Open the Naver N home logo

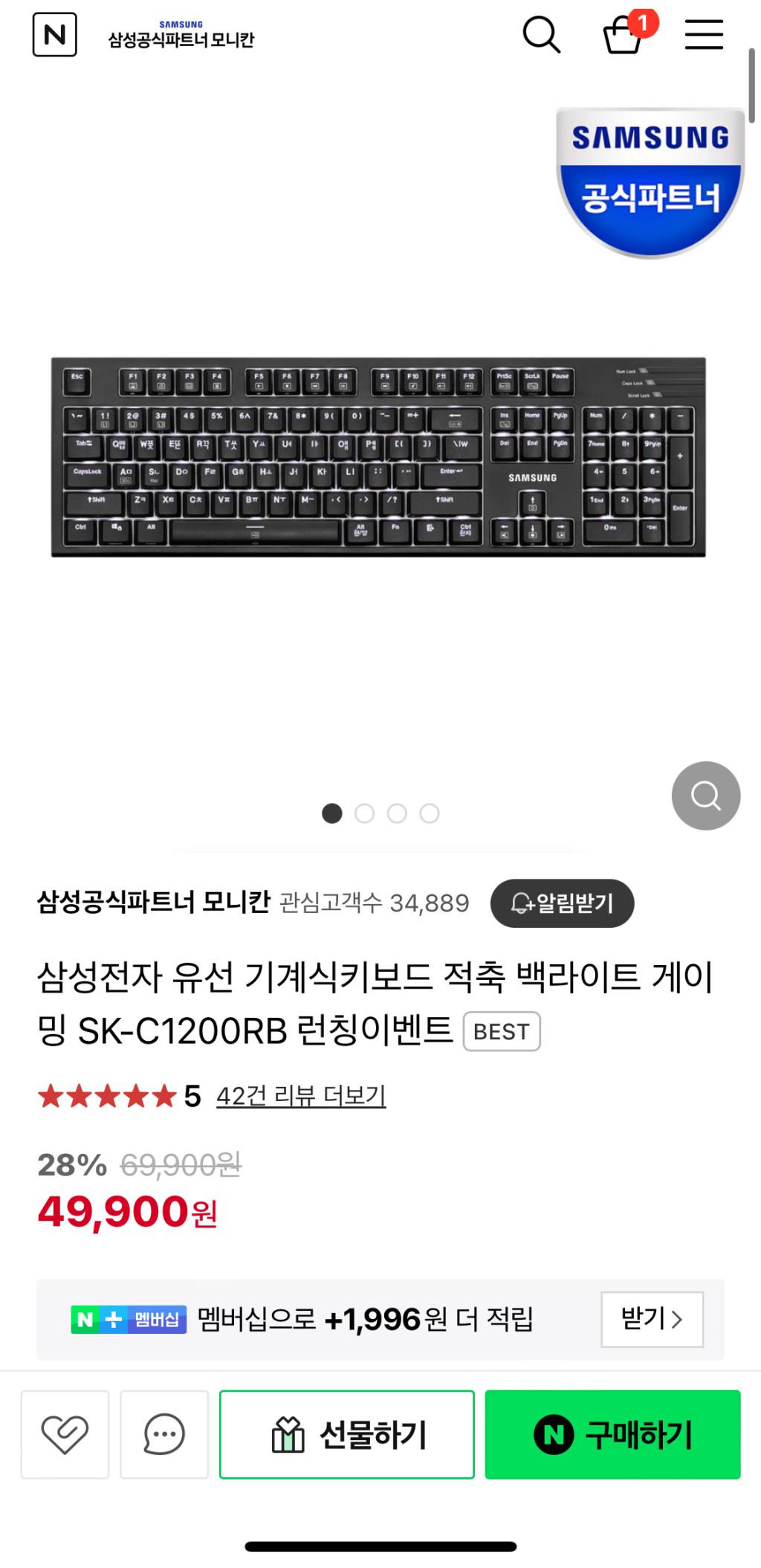pyautogui.click(x=54, y=35)
